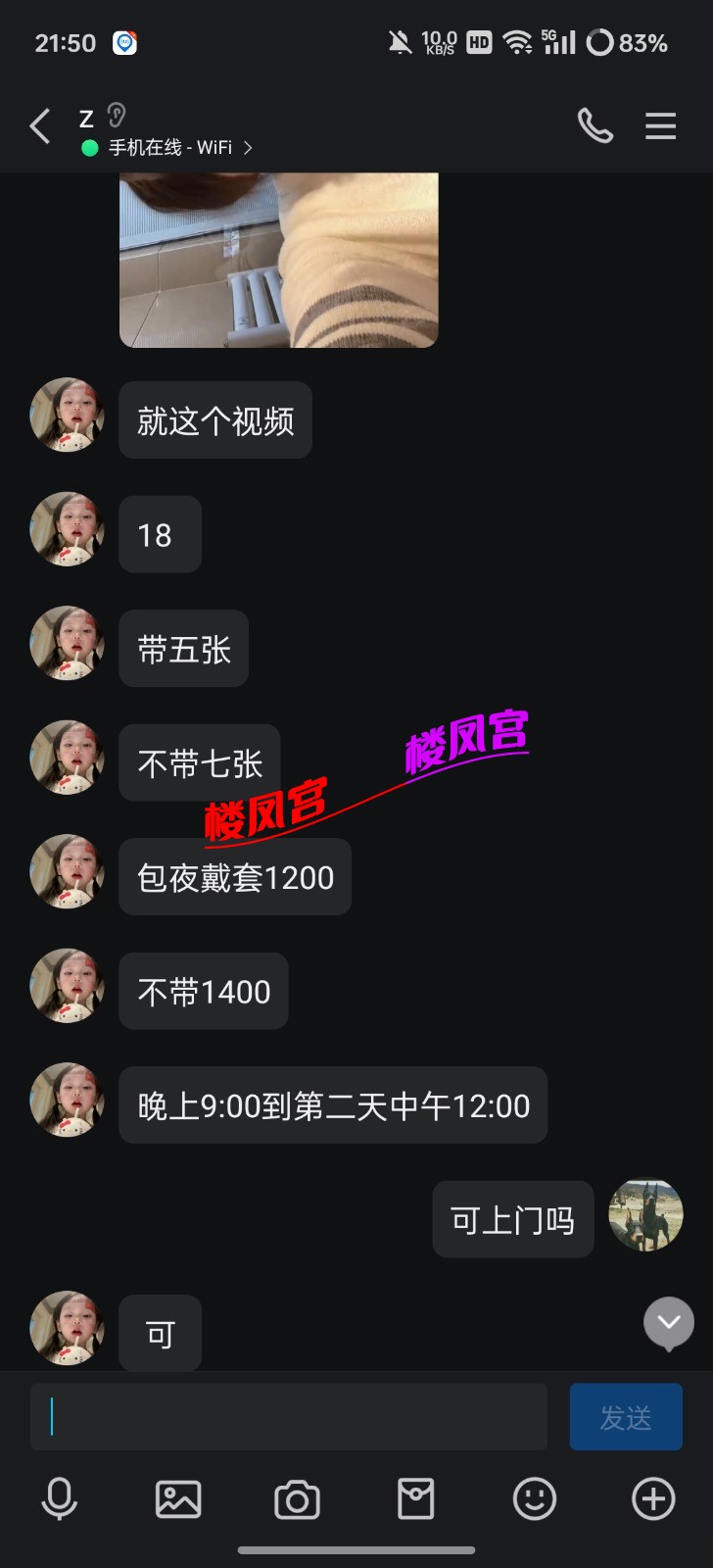Expand more options with the plus icon
The image size is (713, 1568).
click(x=653, y=1499)
